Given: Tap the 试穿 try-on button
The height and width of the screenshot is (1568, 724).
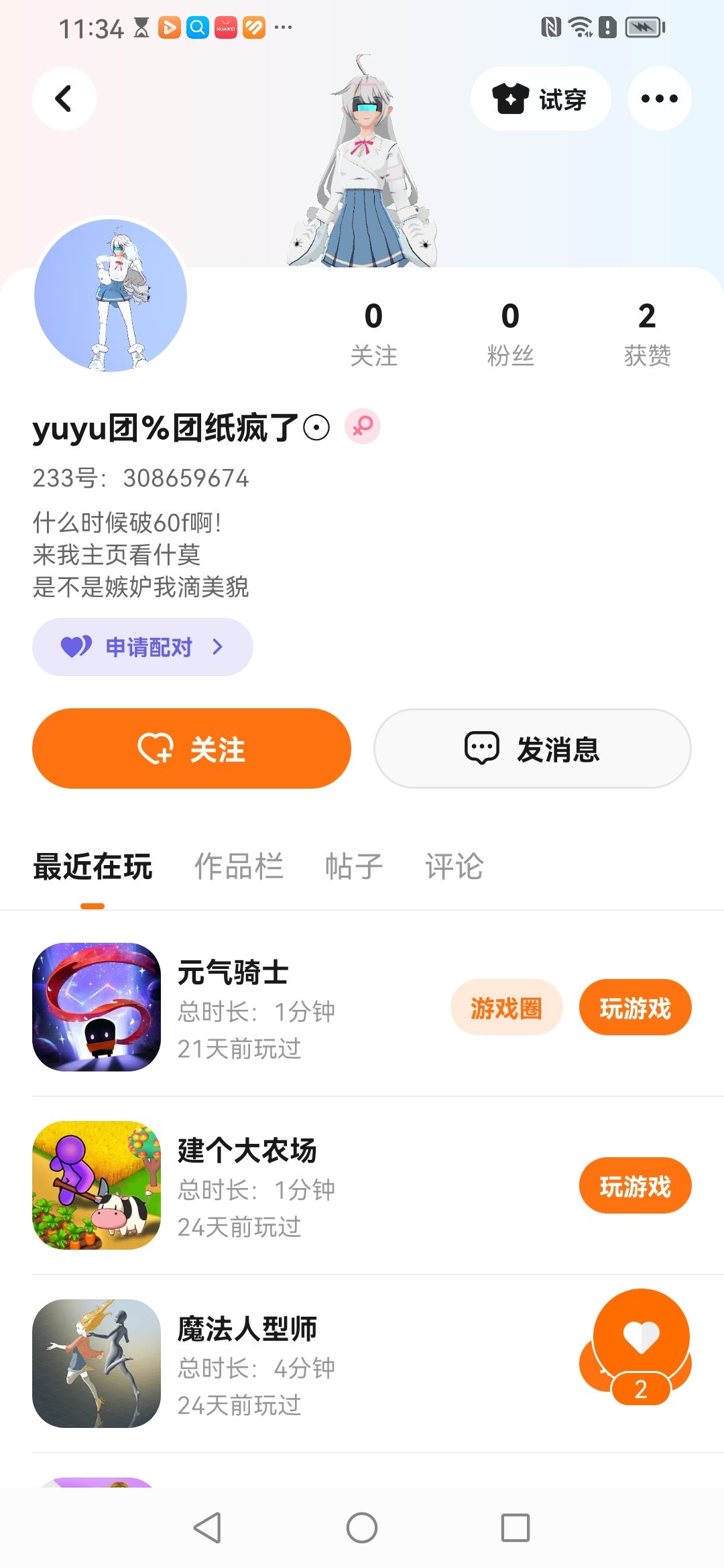Looking at the screenshot, I should 540,99.
